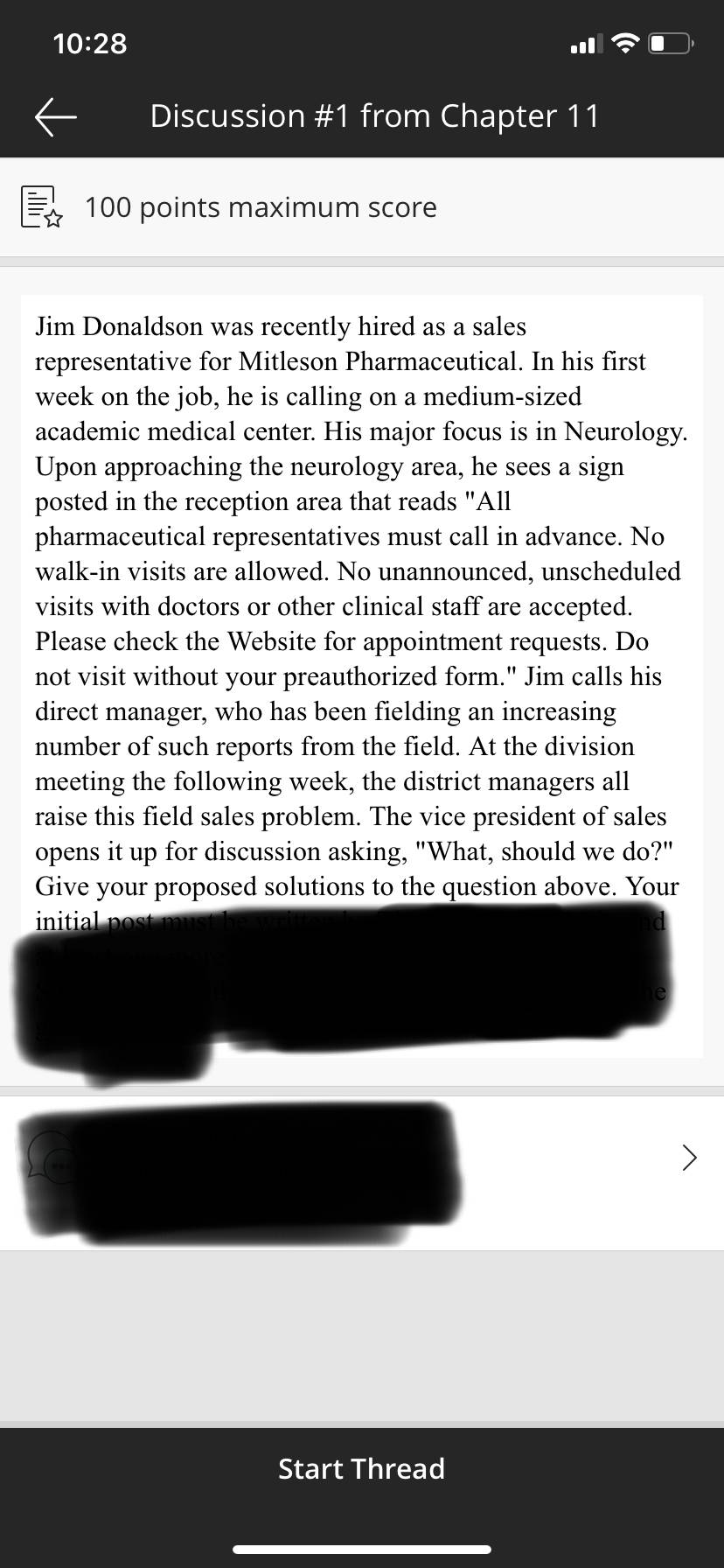Go back using the top-left arrow
This screenshot has height=1568, width=724.
(55, 116)
